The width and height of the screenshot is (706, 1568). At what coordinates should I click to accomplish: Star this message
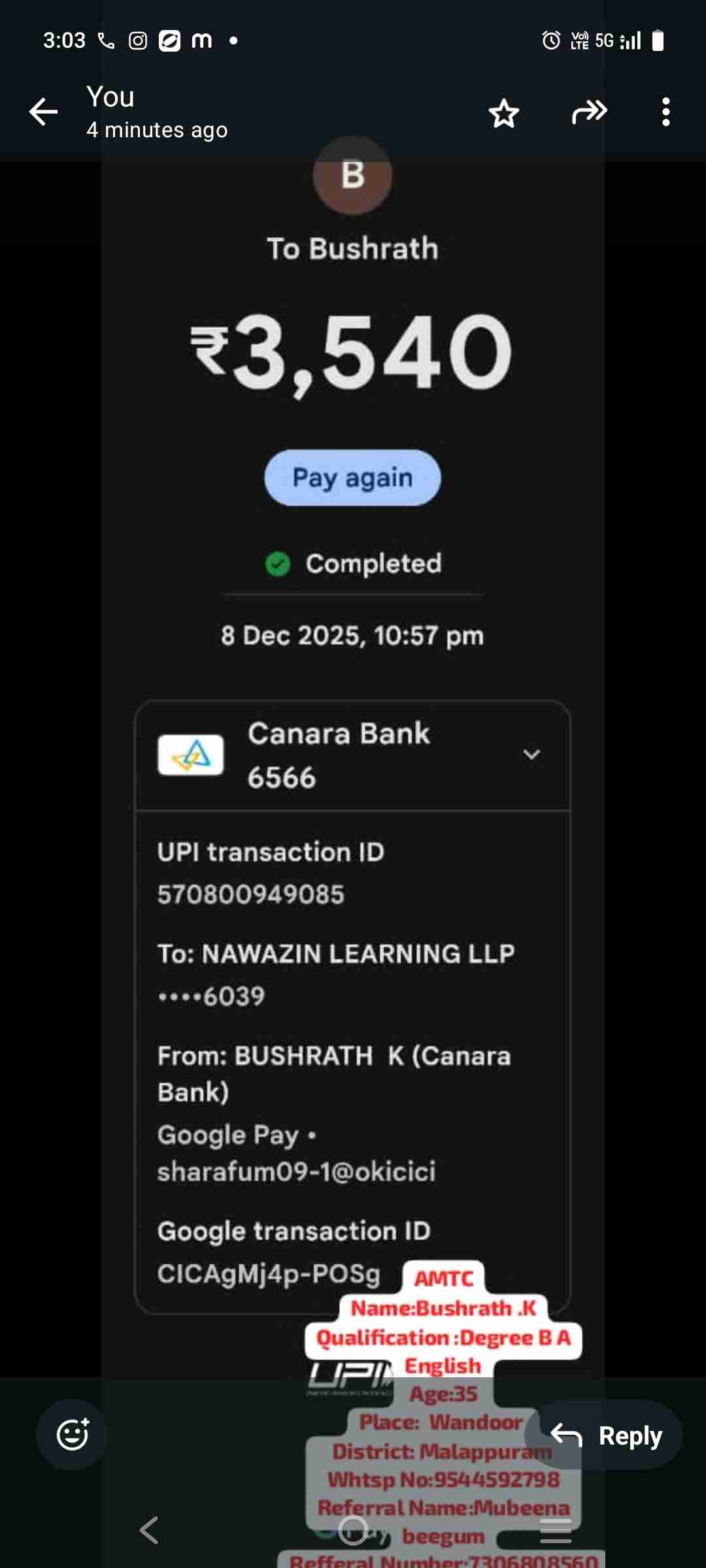point(503,113)
